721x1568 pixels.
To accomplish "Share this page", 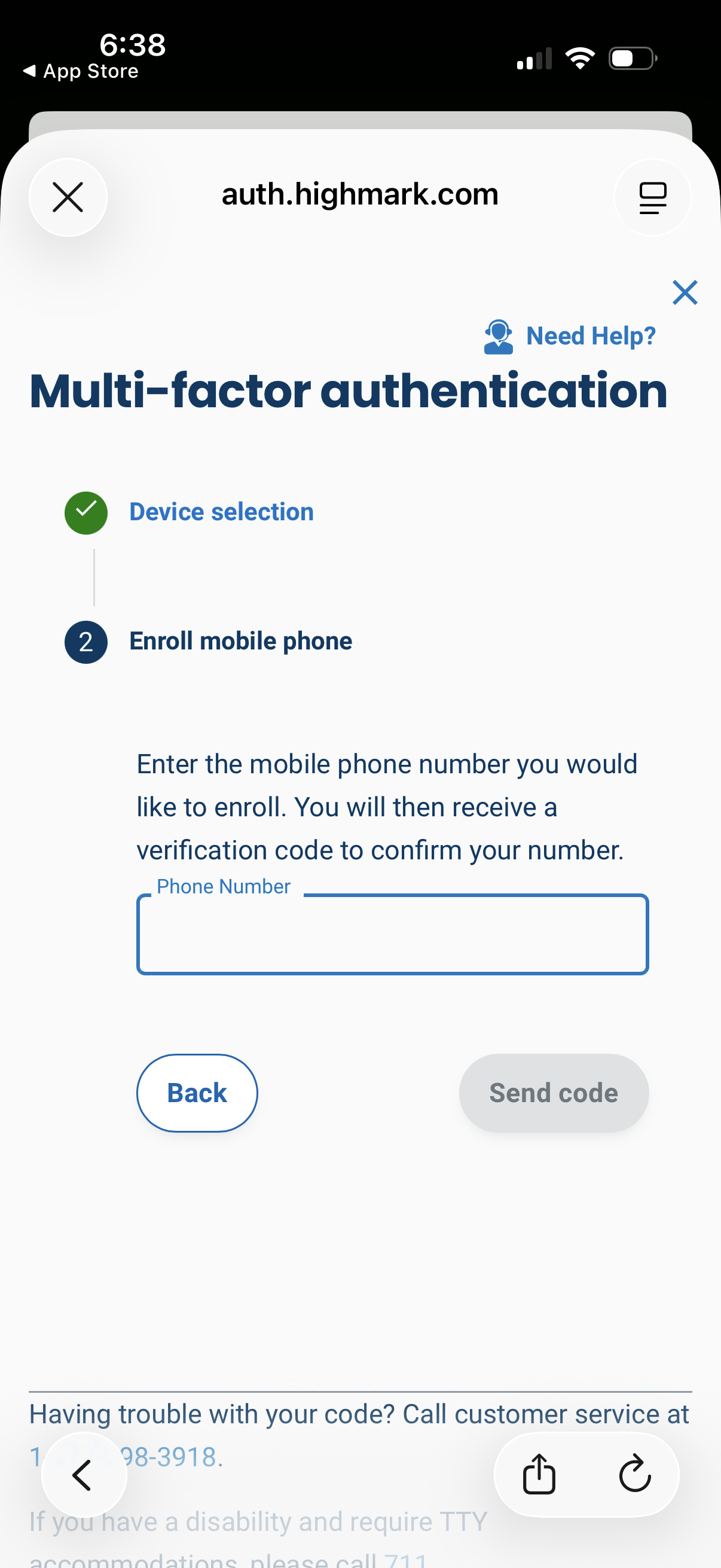I will [539, 1474].
